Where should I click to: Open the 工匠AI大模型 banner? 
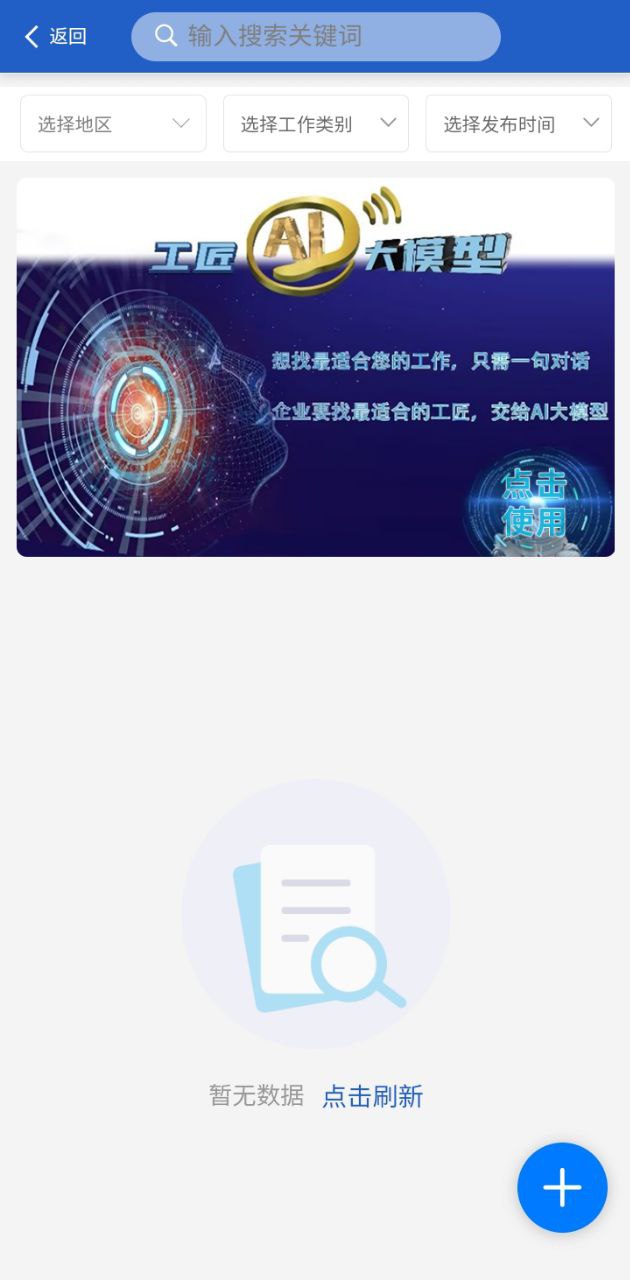[x=316, y=367]
